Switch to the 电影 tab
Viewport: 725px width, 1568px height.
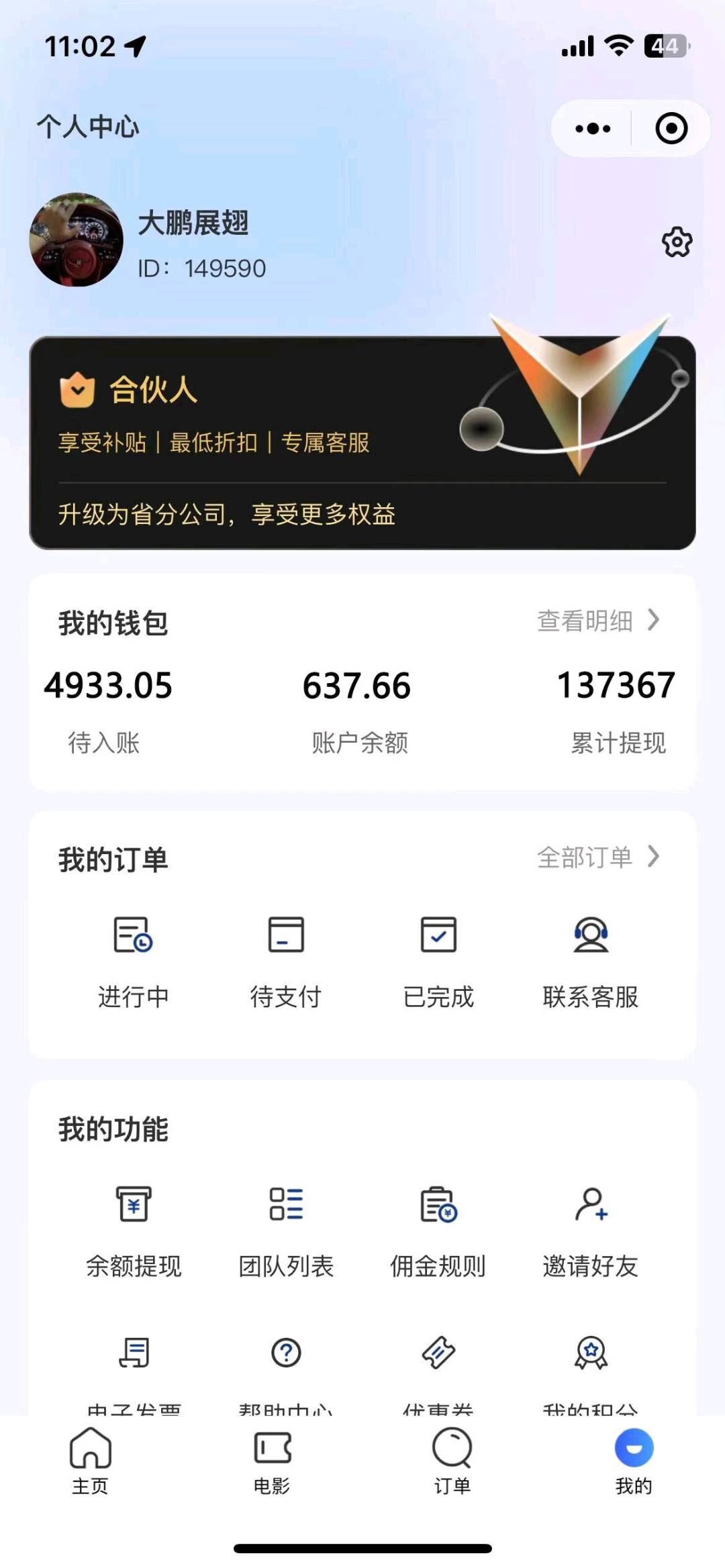[x=272, y=1461]
